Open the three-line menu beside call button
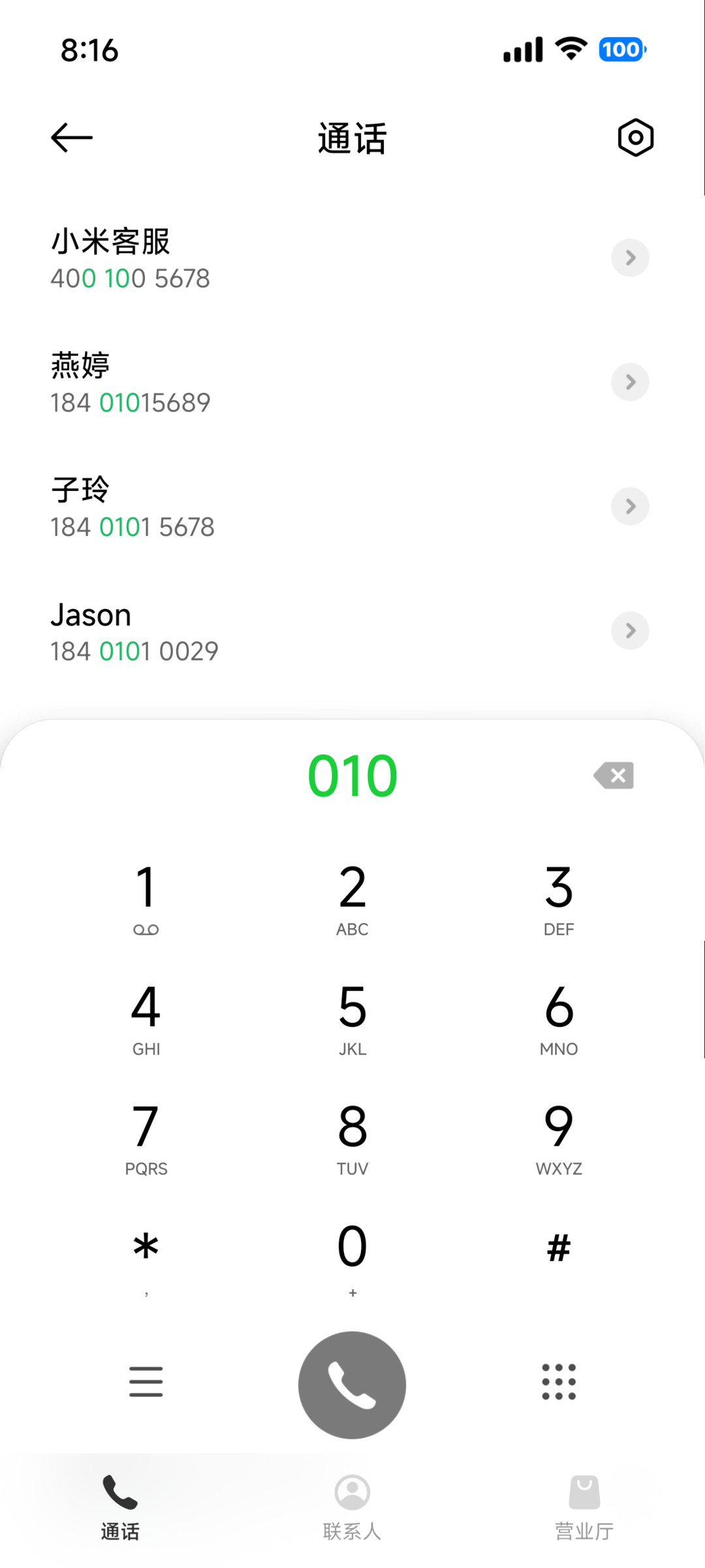Image resolution: width=705 pixels, height=1568 pixels. (146, 1381)
